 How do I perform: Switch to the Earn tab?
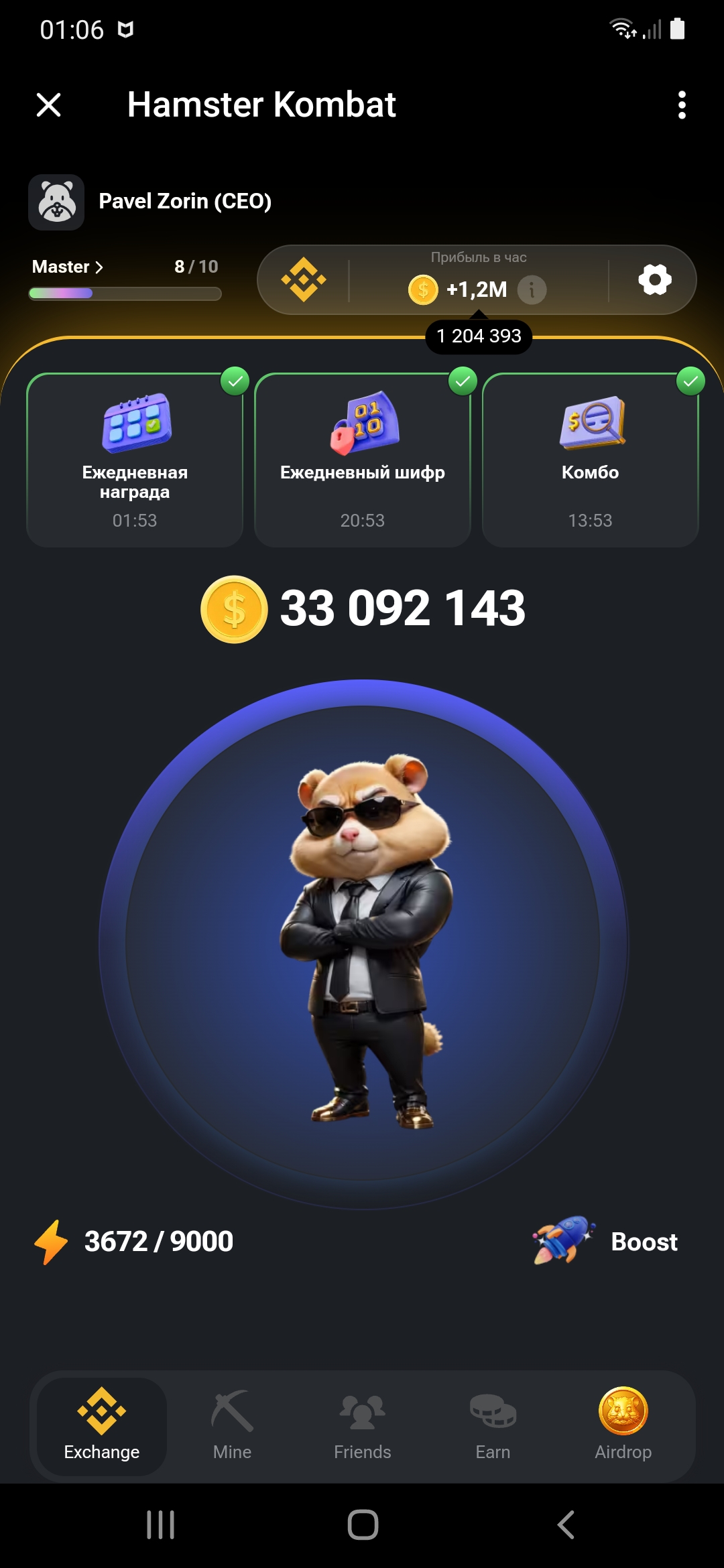(493, 1425)
